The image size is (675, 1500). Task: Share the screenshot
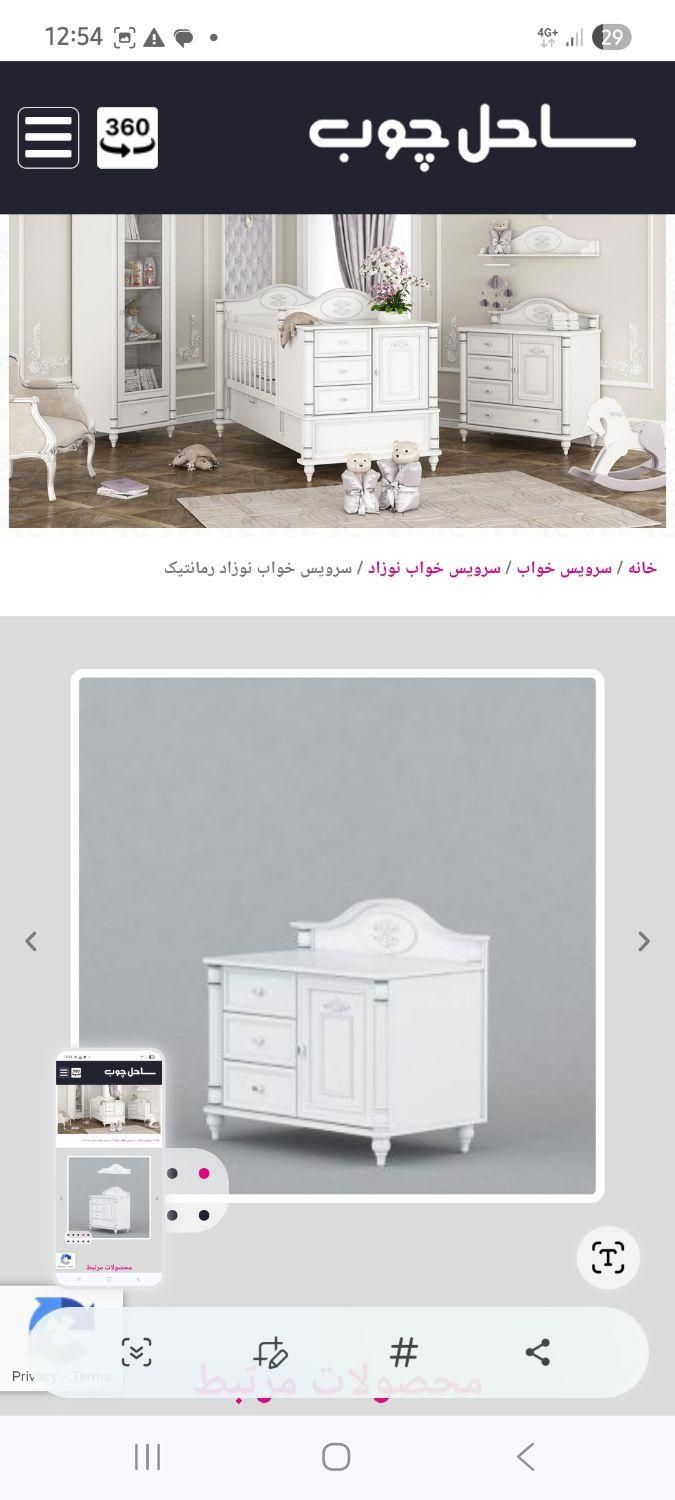click(538, 1353)
